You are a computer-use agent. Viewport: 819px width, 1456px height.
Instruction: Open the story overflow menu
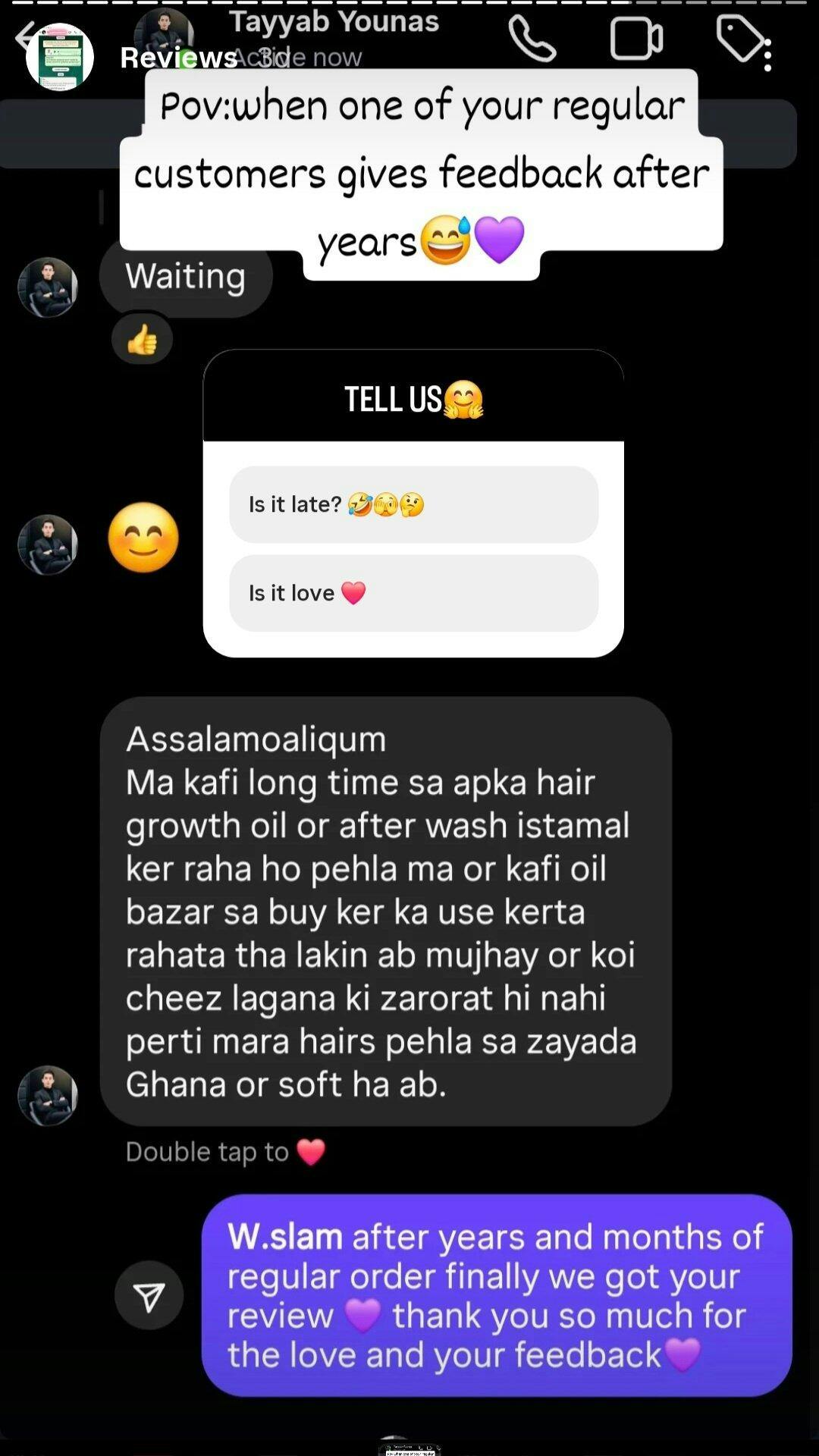coord(767,55)
